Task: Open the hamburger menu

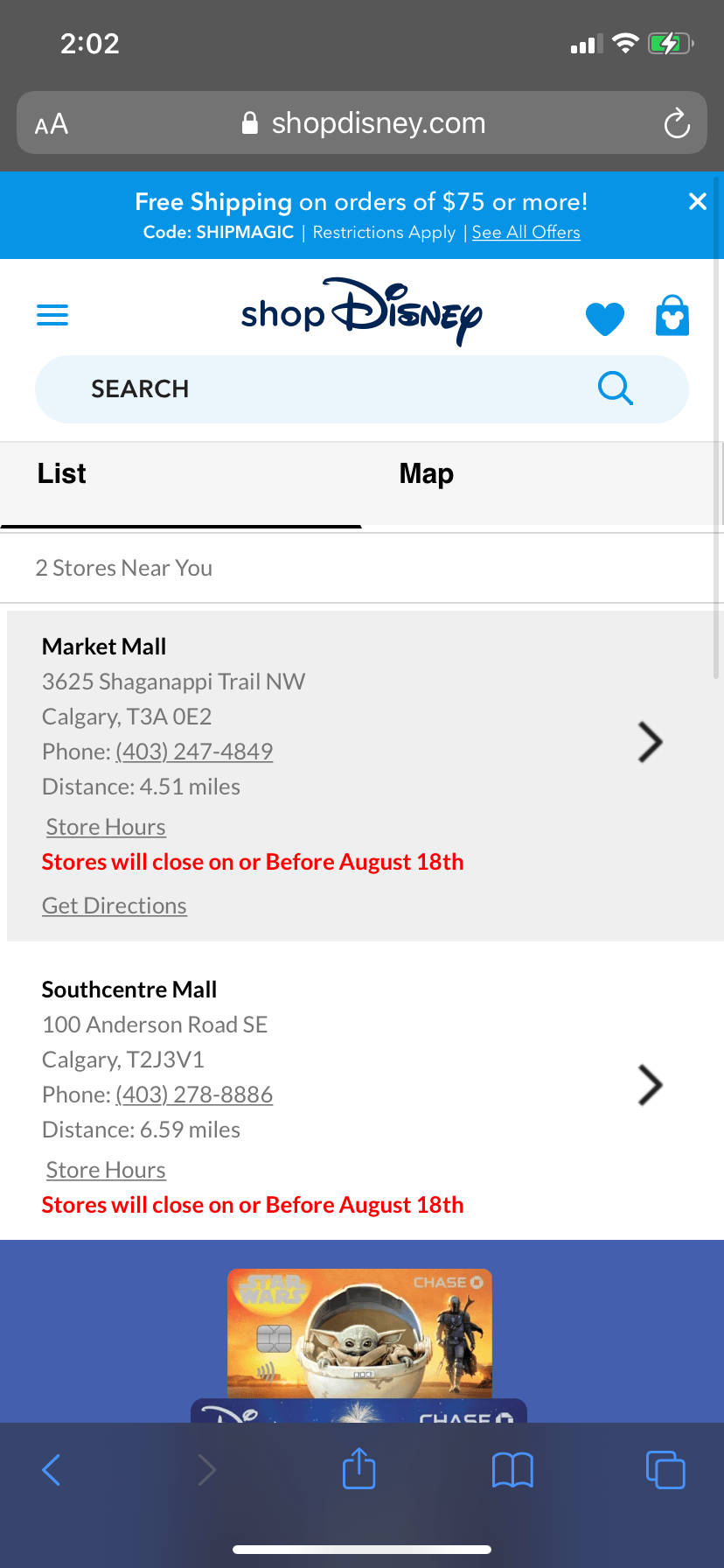Action: 52,315
